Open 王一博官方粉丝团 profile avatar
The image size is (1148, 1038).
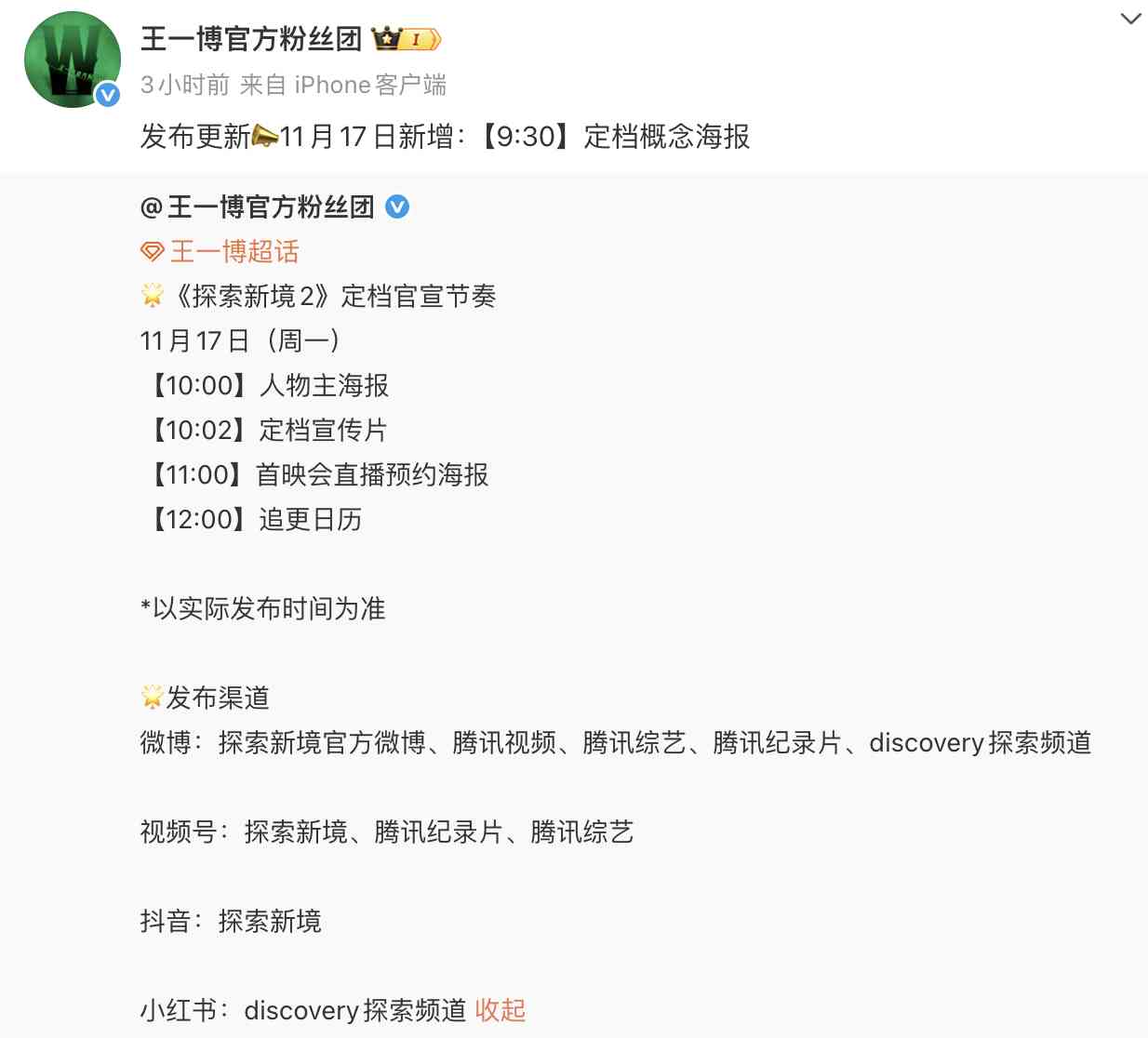click(72, 60)
